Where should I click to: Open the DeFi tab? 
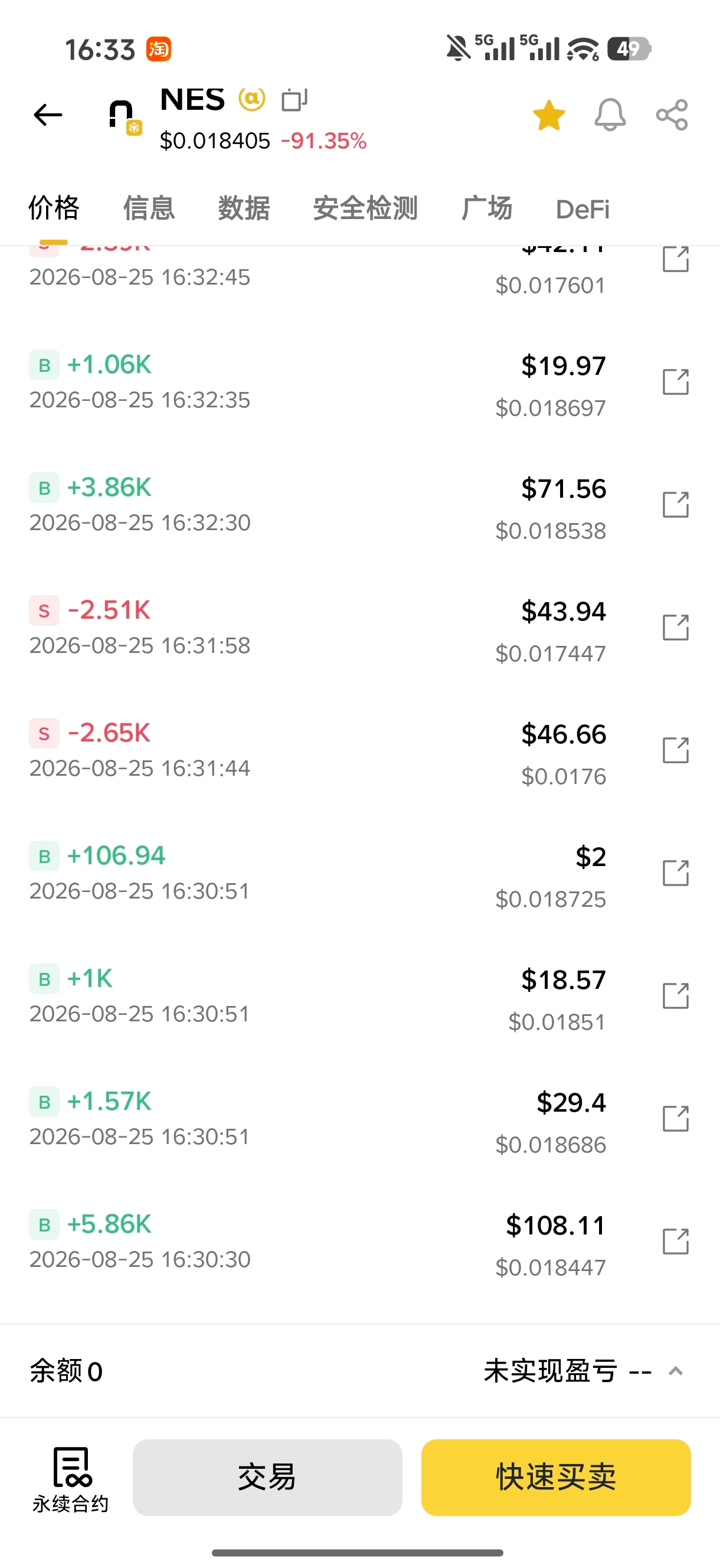(x=582, y=209)
